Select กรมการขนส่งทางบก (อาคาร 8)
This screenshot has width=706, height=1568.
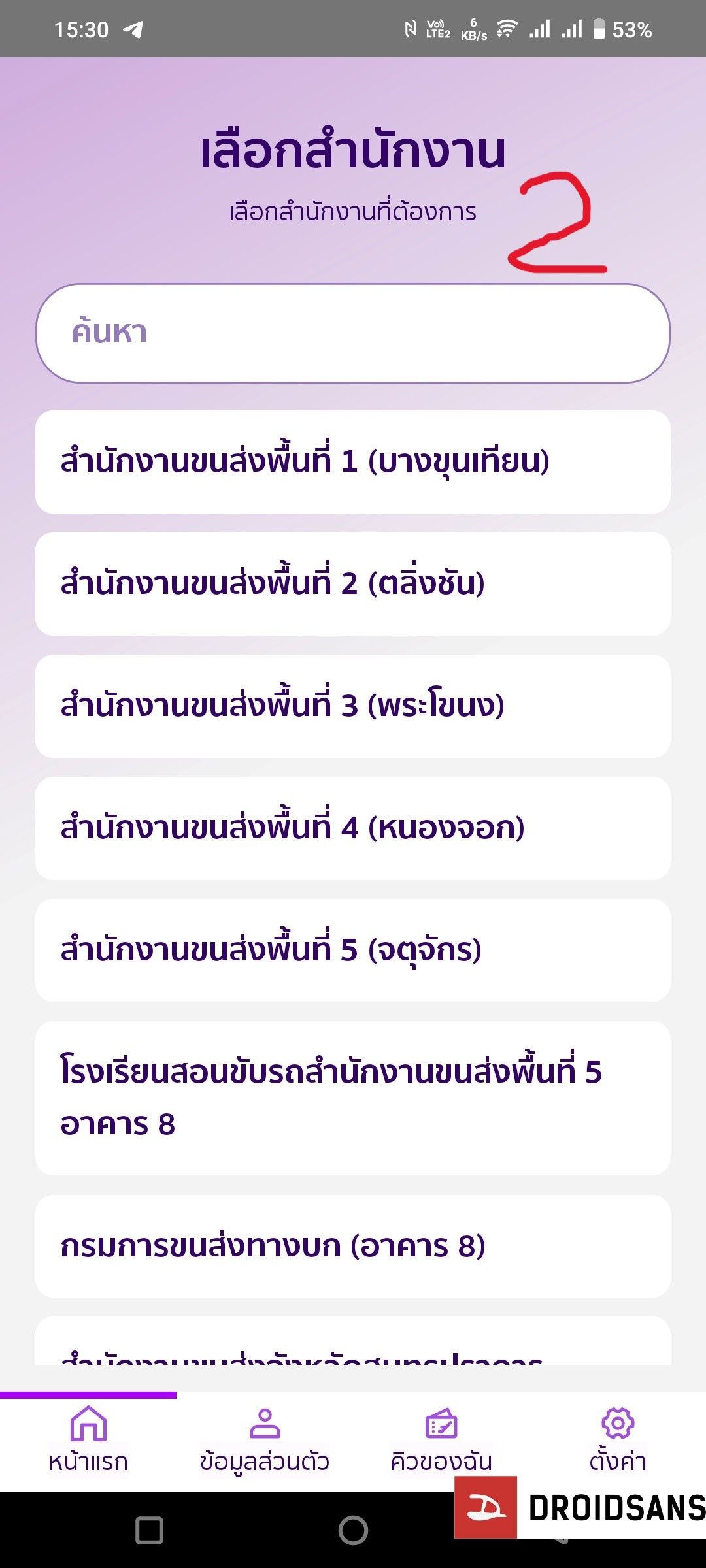353,1245
